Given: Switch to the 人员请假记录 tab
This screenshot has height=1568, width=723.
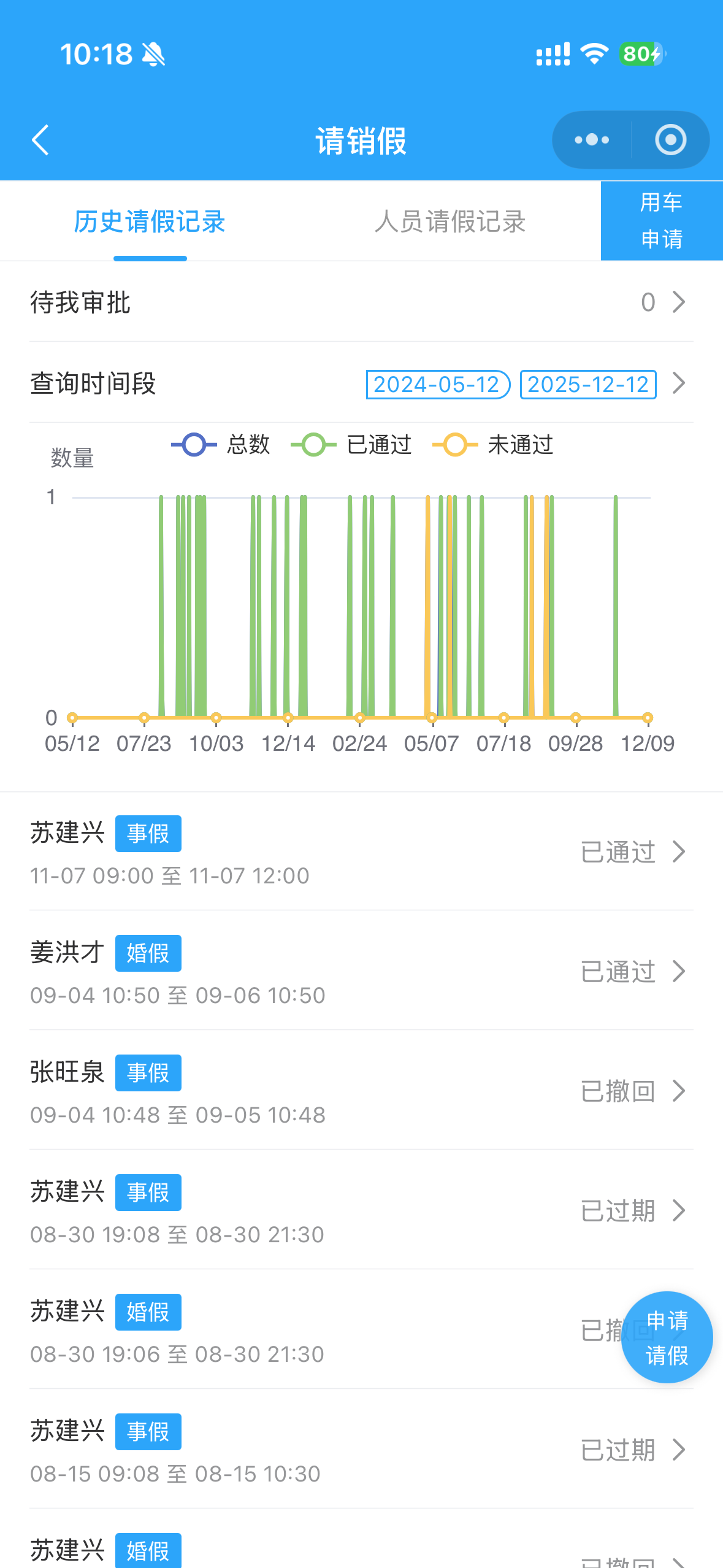Looking at the screenshot, I should (x=450, y=221).
